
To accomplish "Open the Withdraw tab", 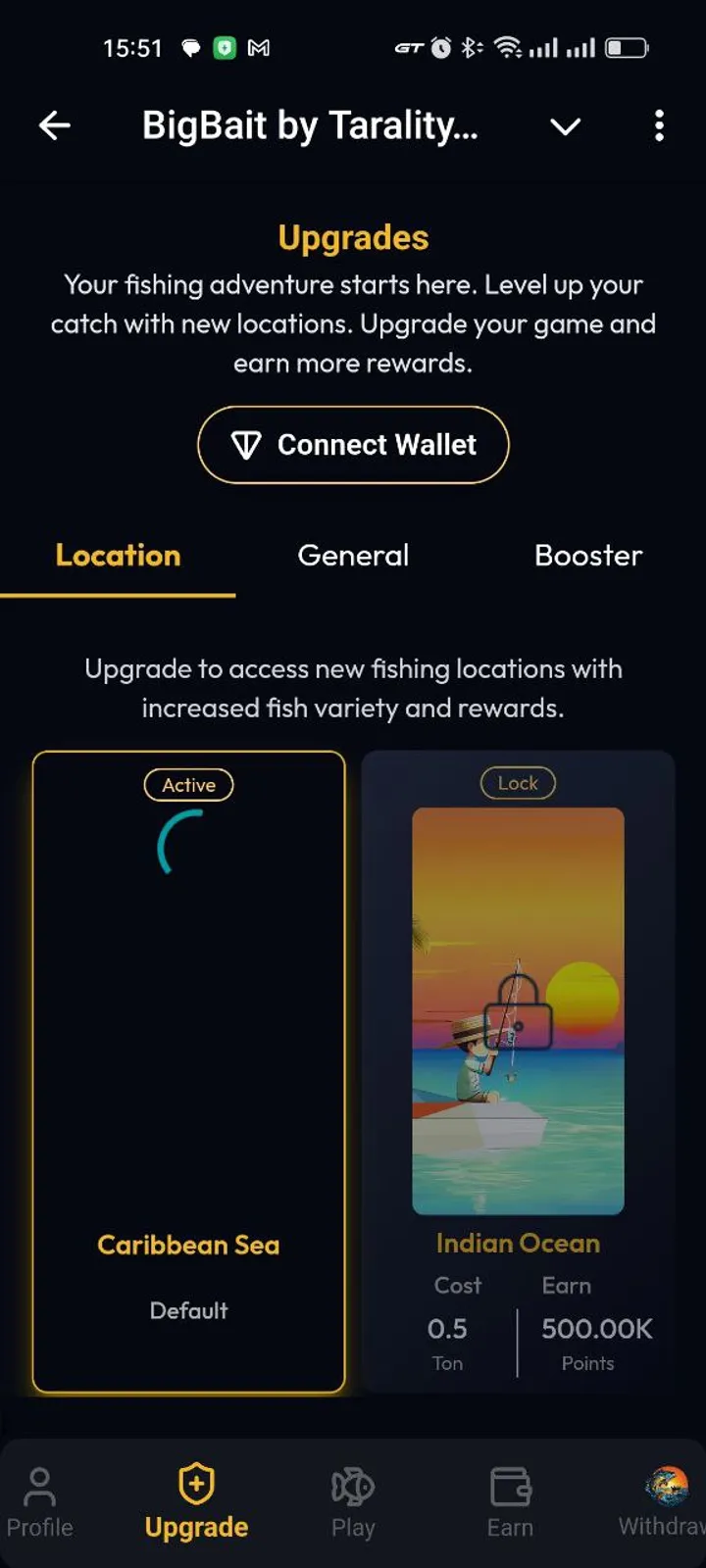I will pos(665,1502).
